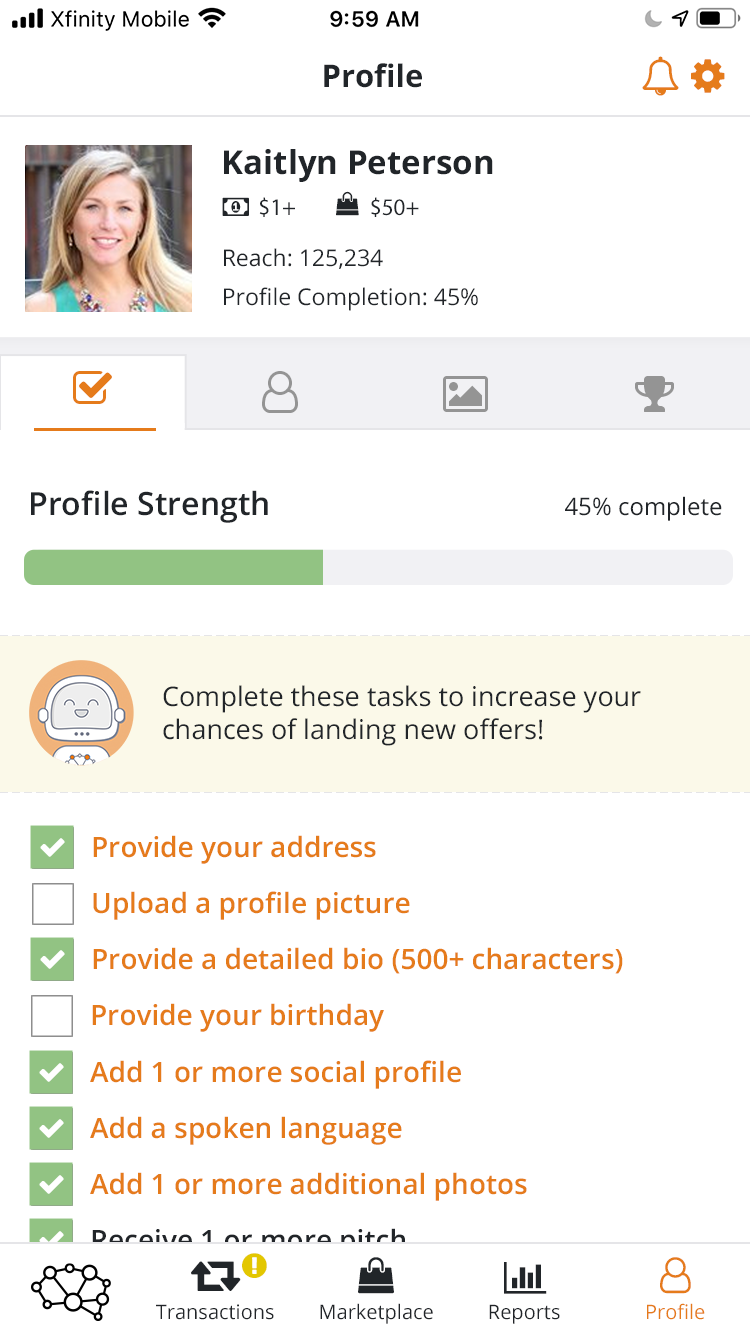Switch to the photos tab

(465, 393)
